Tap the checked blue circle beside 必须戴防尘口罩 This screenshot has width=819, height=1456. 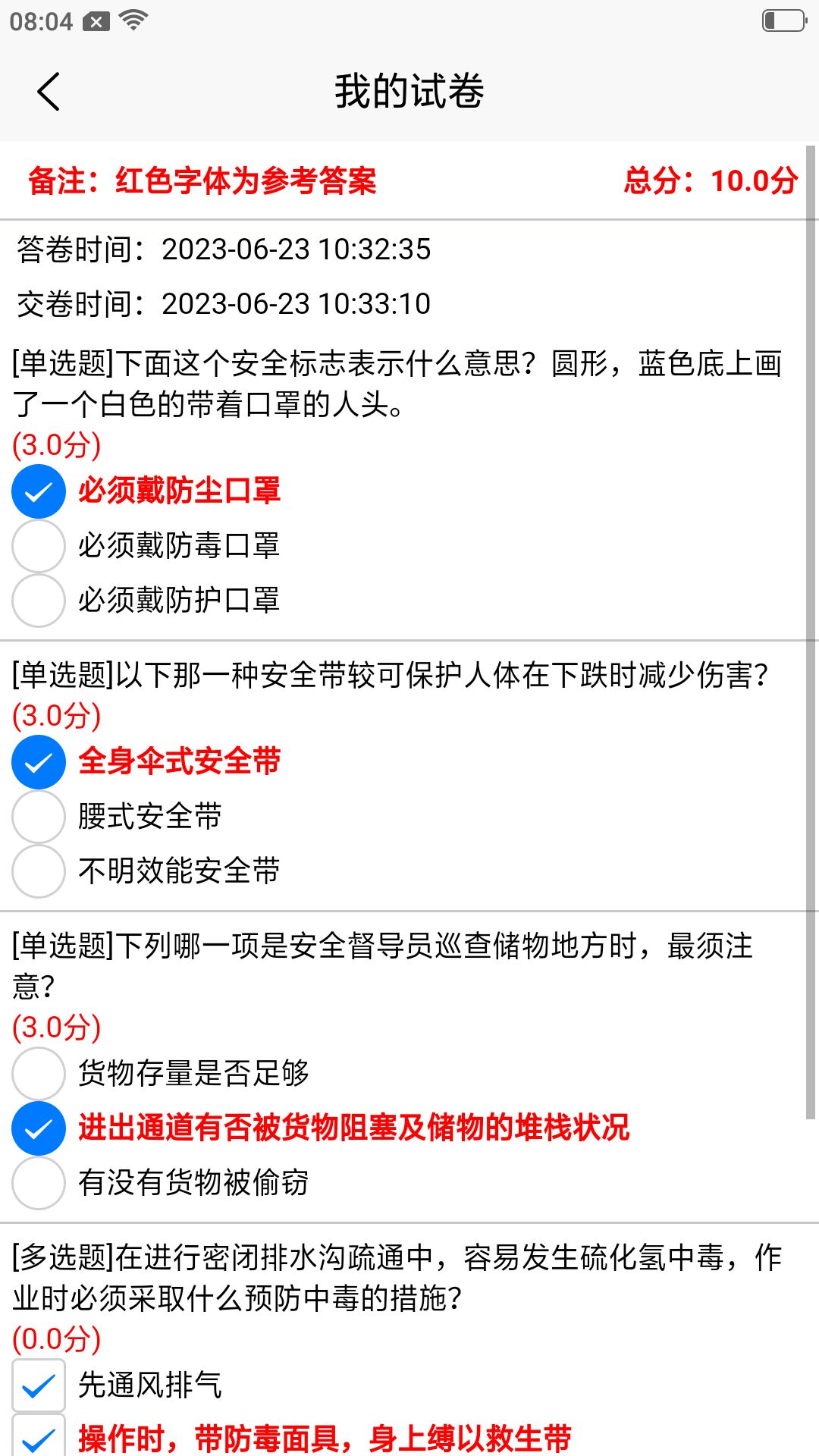click(x=38, y=491)
